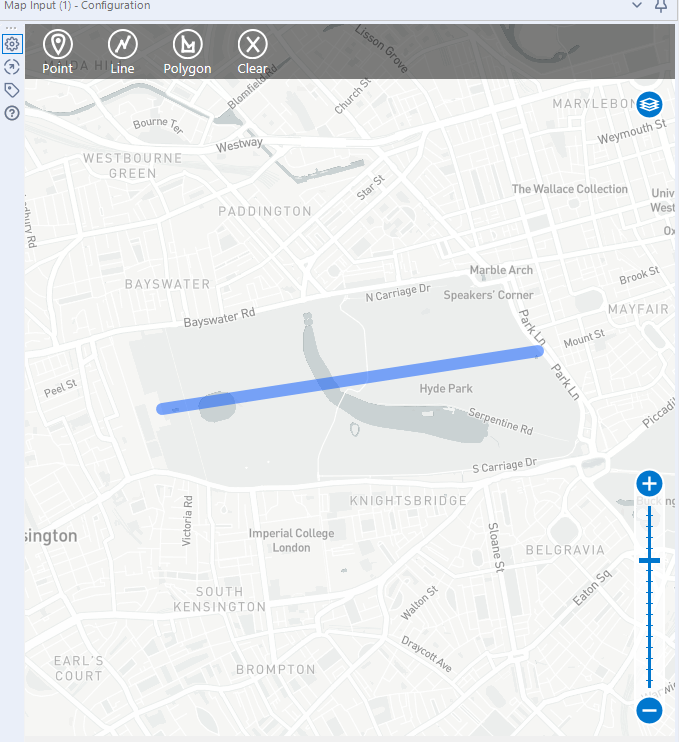Zoom out with the minus button

pos(649,711)
